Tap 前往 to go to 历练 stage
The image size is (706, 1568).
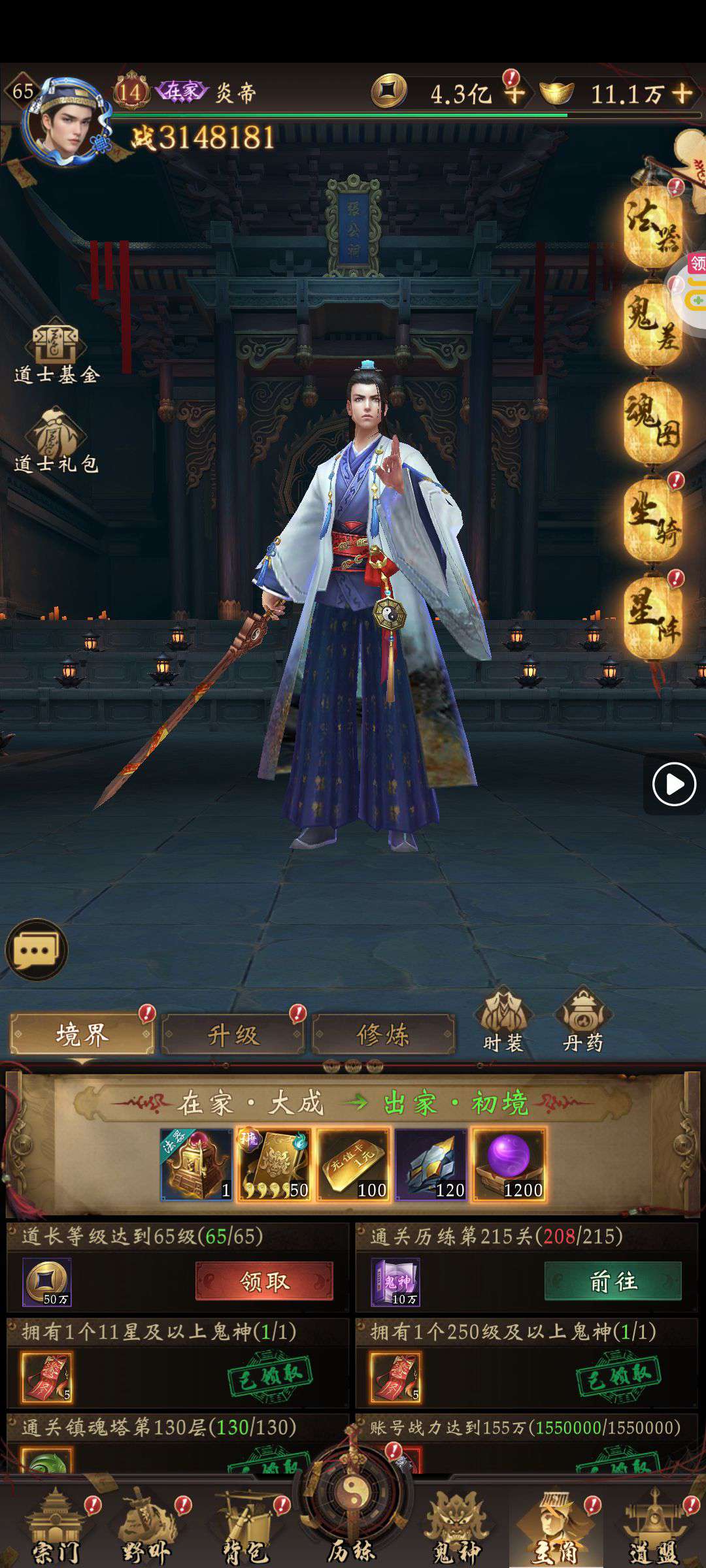click(613, 1281)
